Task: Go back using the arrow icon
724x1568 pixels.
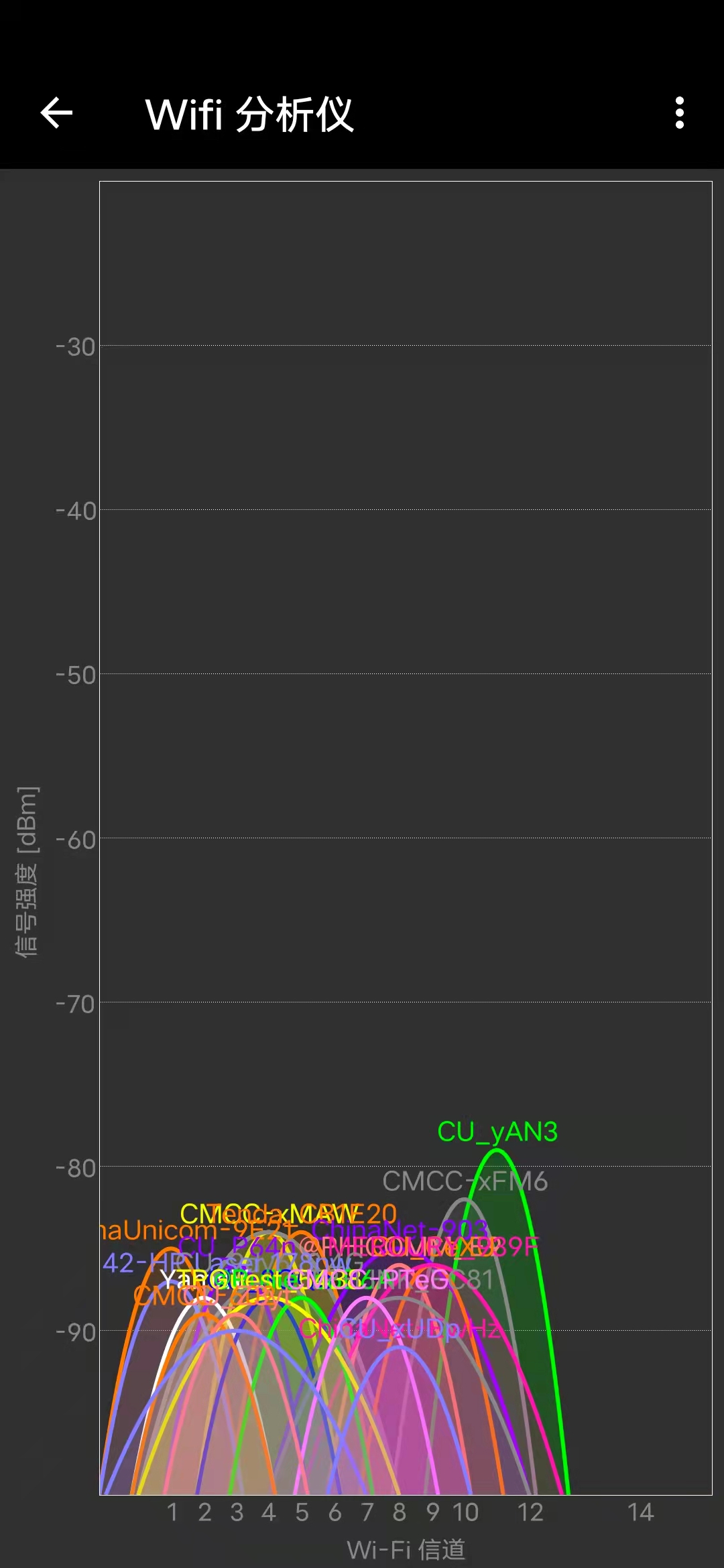Action: [56, 113]
